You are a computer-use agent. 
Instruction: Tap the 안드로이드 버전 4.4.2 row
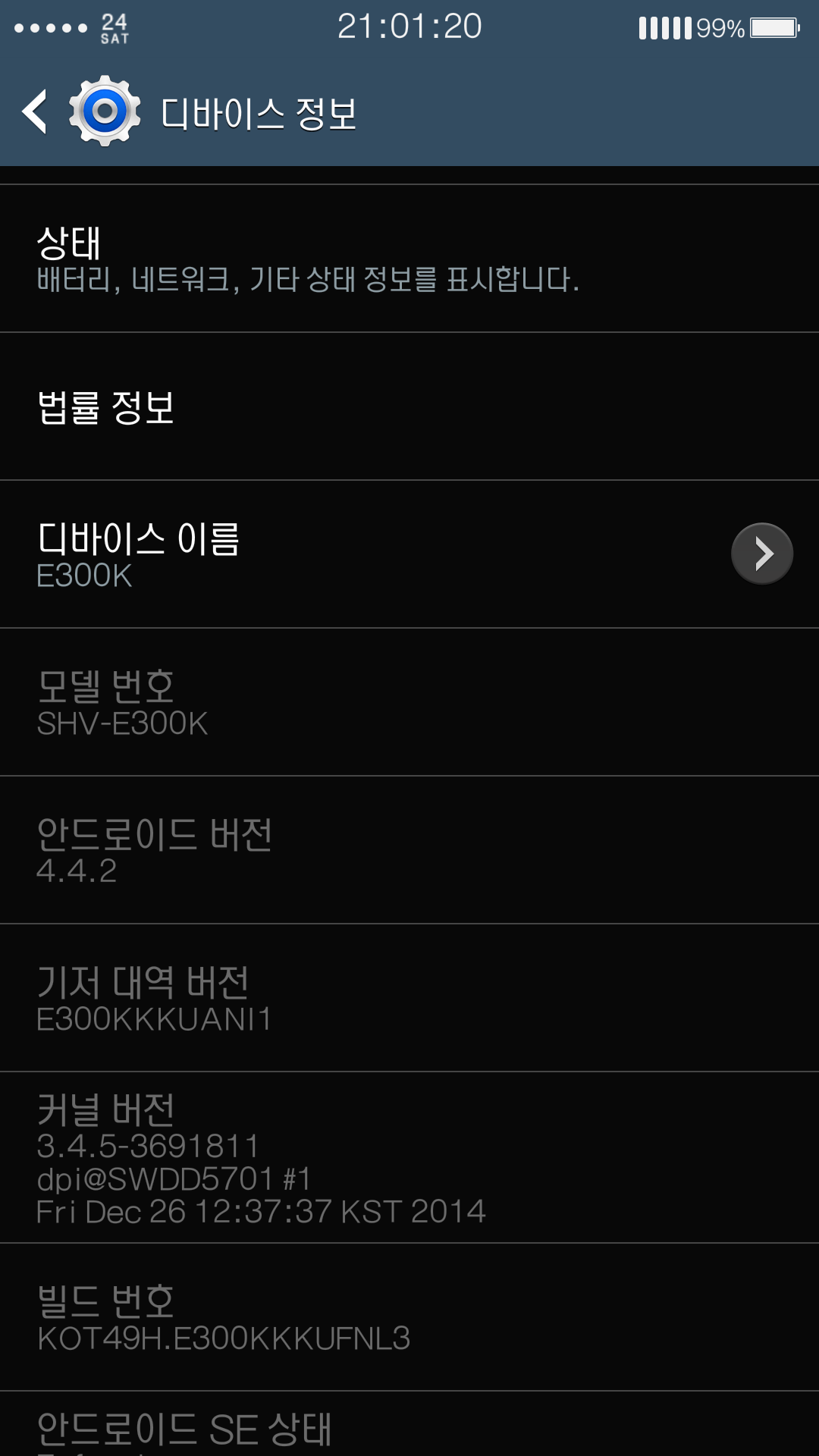[409, 850]
